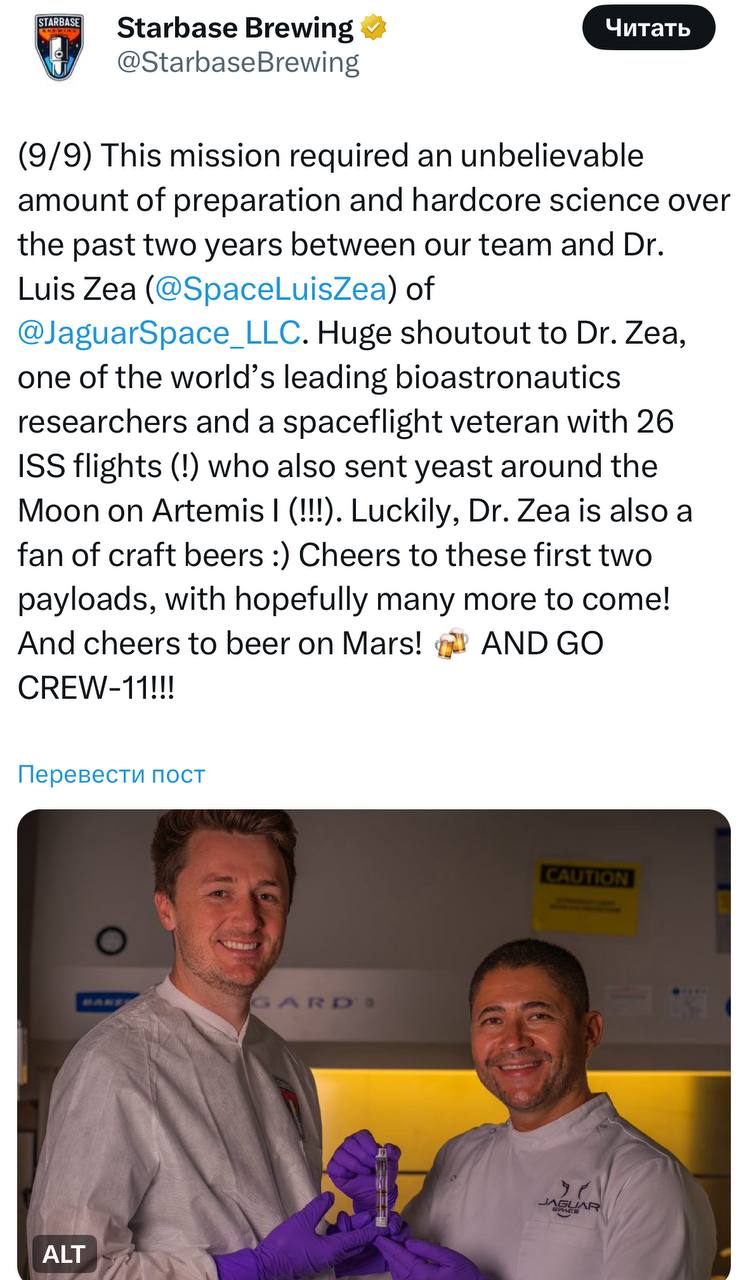Open Starbase Brewing profile avatar
The image size is (748, 1280).
click(x=59, y=47)
